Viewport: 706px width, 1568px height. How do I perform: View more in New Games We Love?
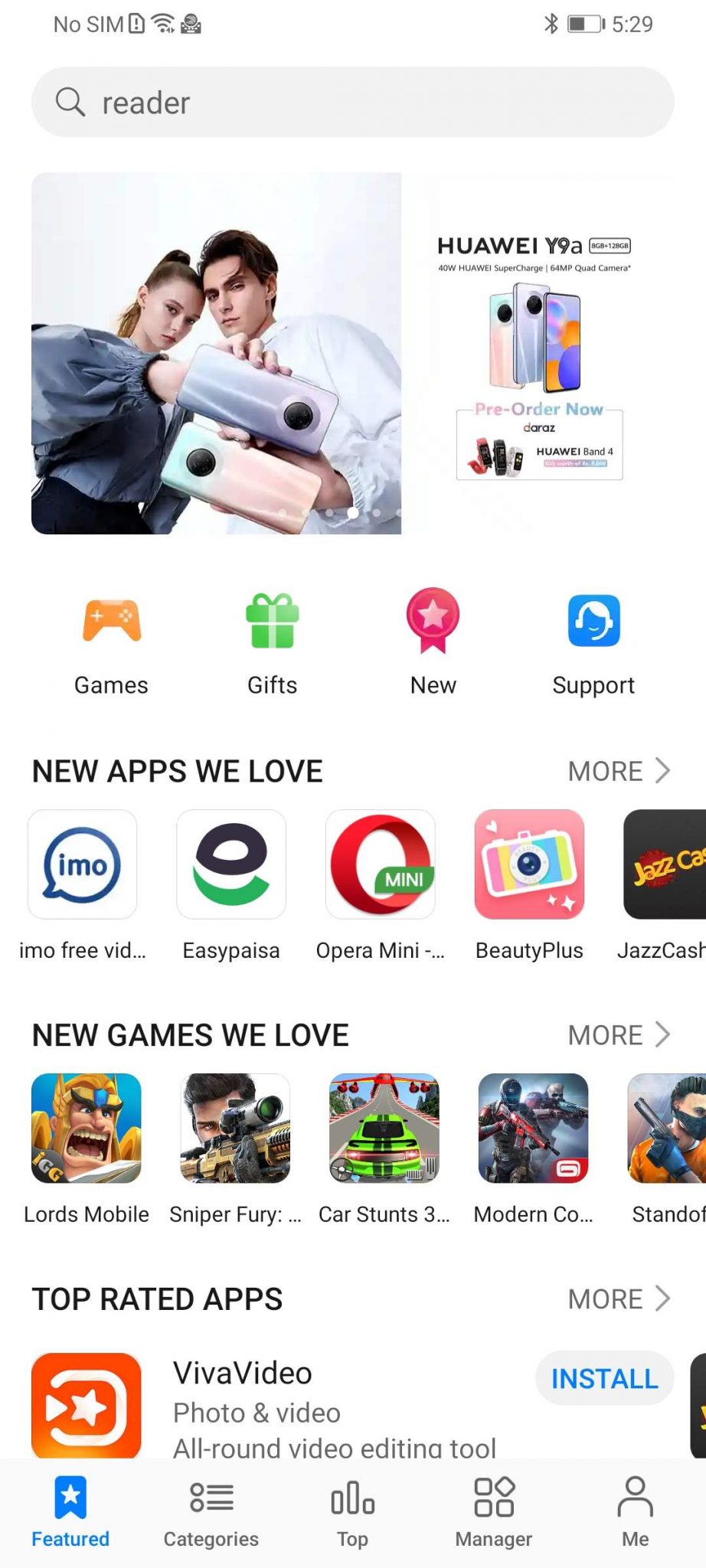(619, 1035)
